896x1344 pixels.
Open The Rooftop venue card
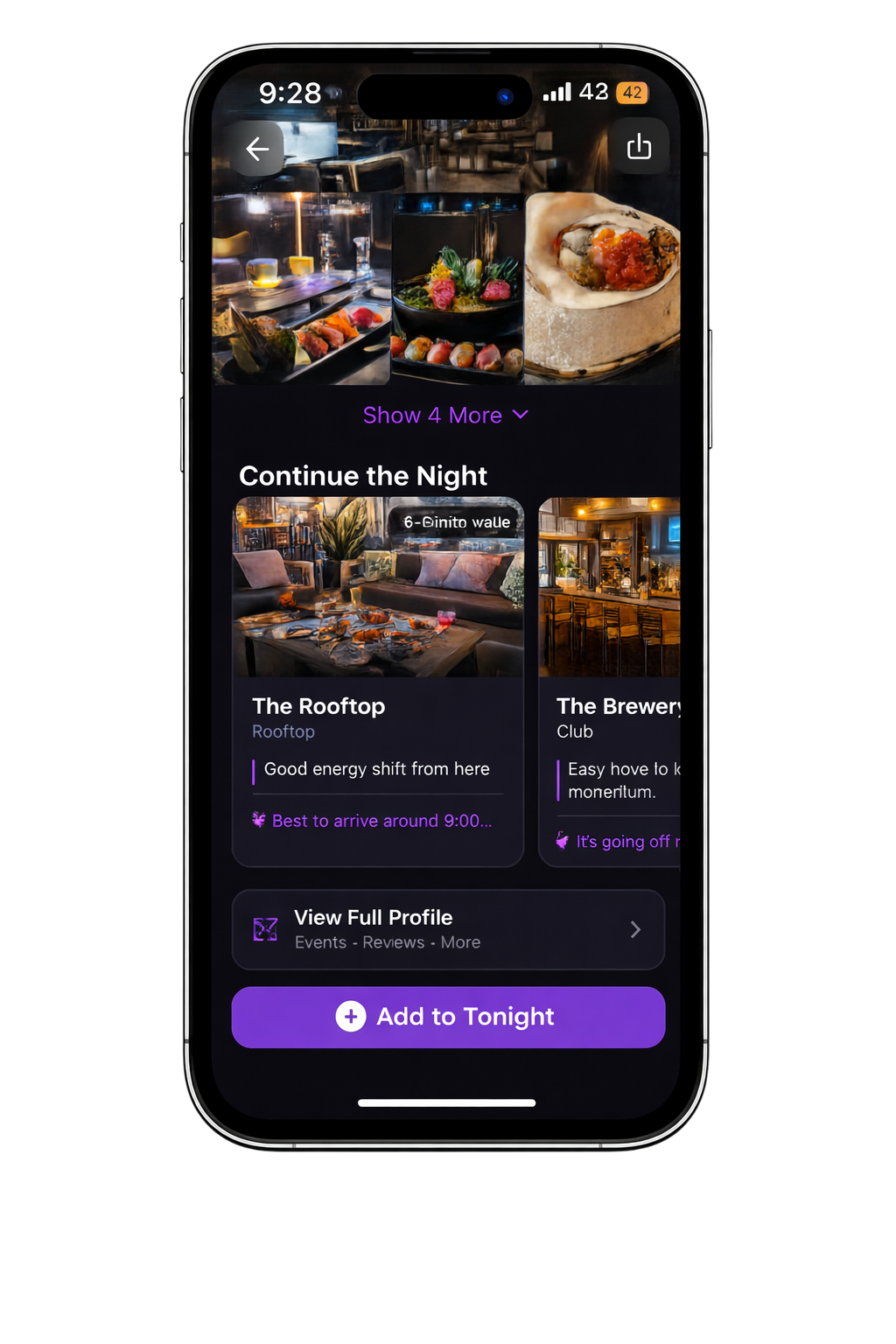pos(377,681)
